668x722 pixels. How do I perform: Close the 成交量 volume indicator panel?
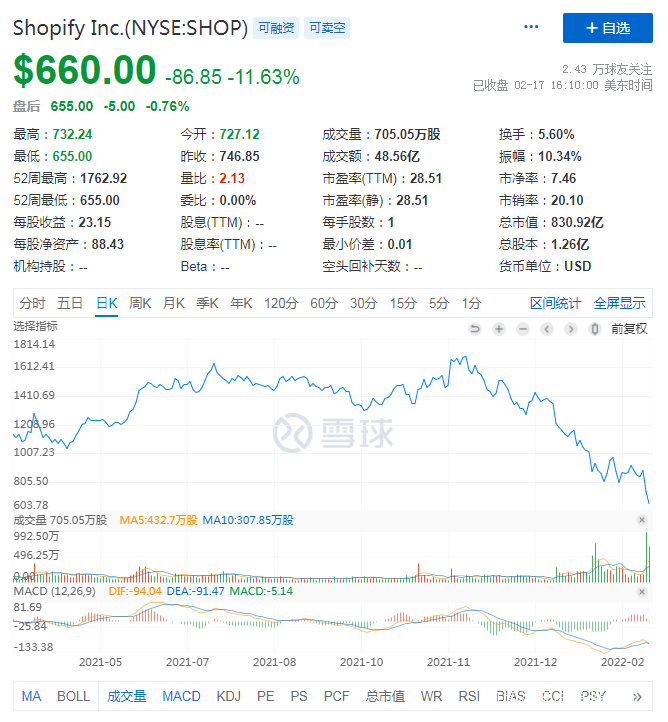[642, 520]
